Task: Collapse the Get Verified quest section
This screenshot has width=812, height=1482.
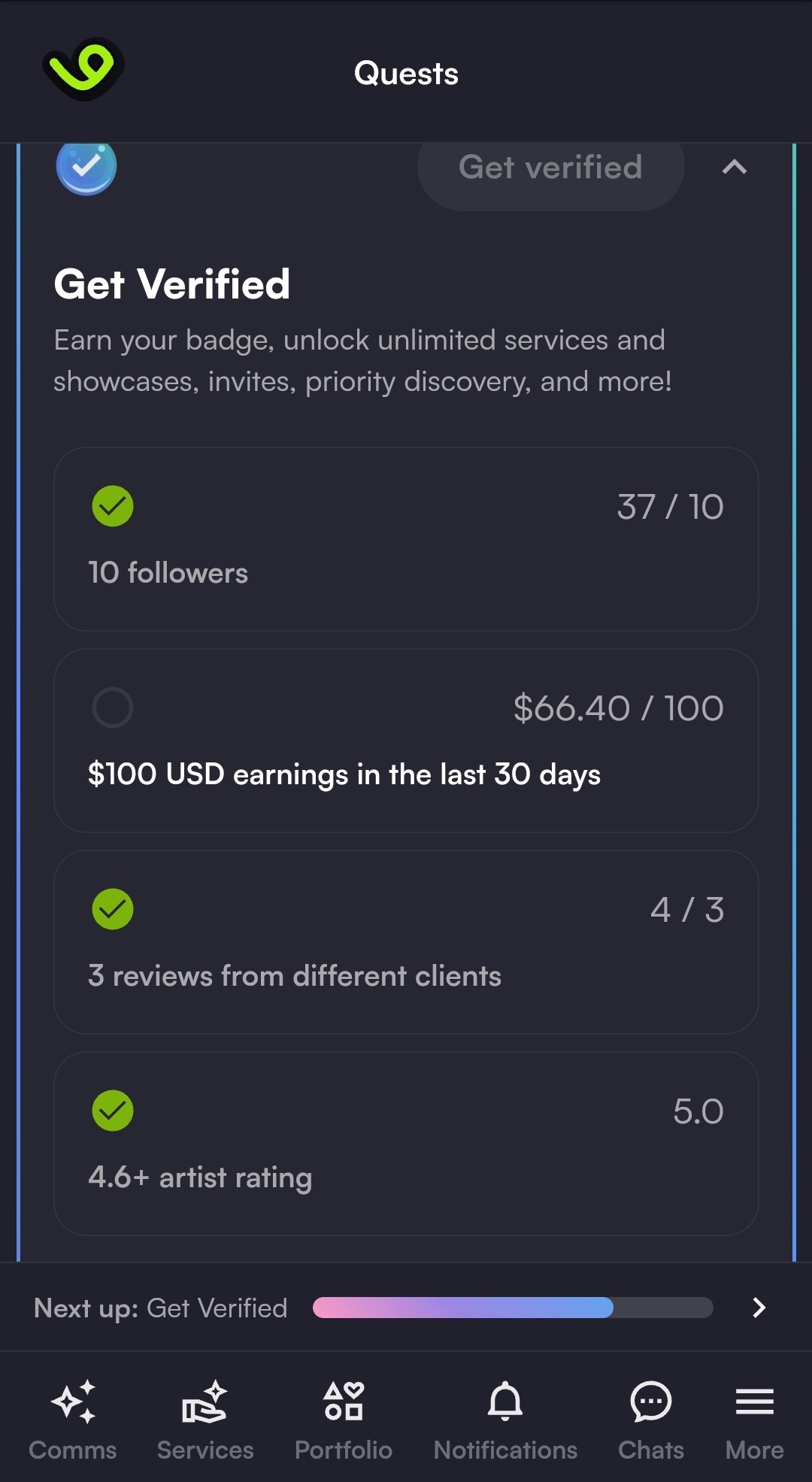Action: [734, 167]
